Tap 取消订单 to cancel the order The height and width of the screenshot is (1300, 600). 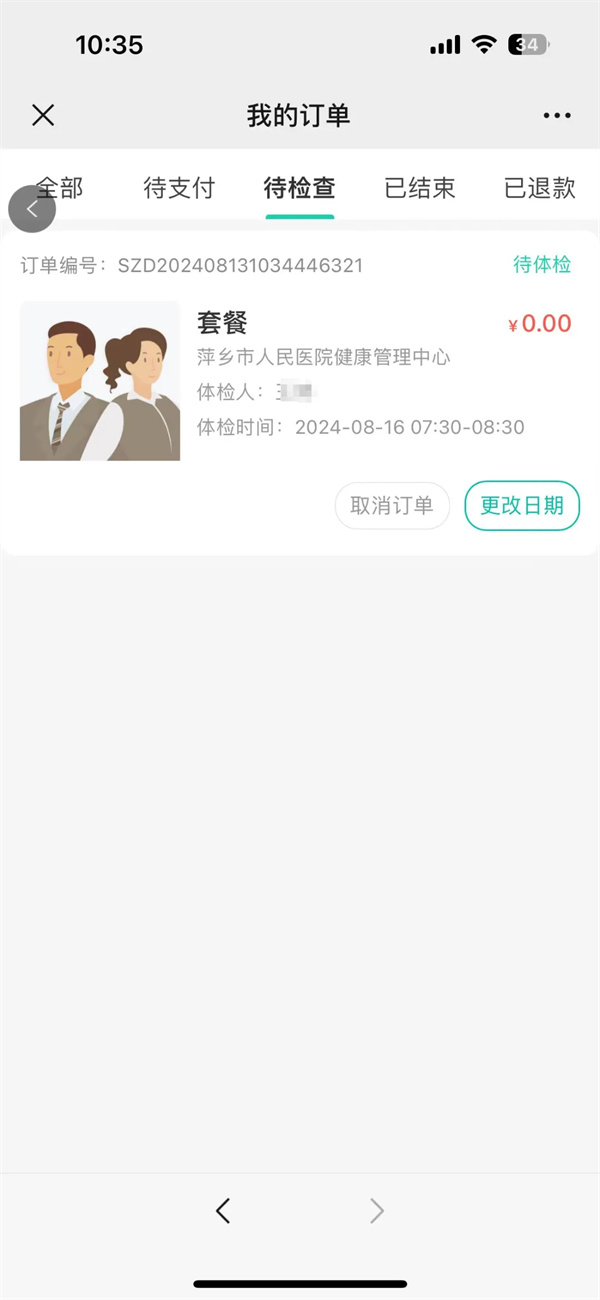[392, 506]
